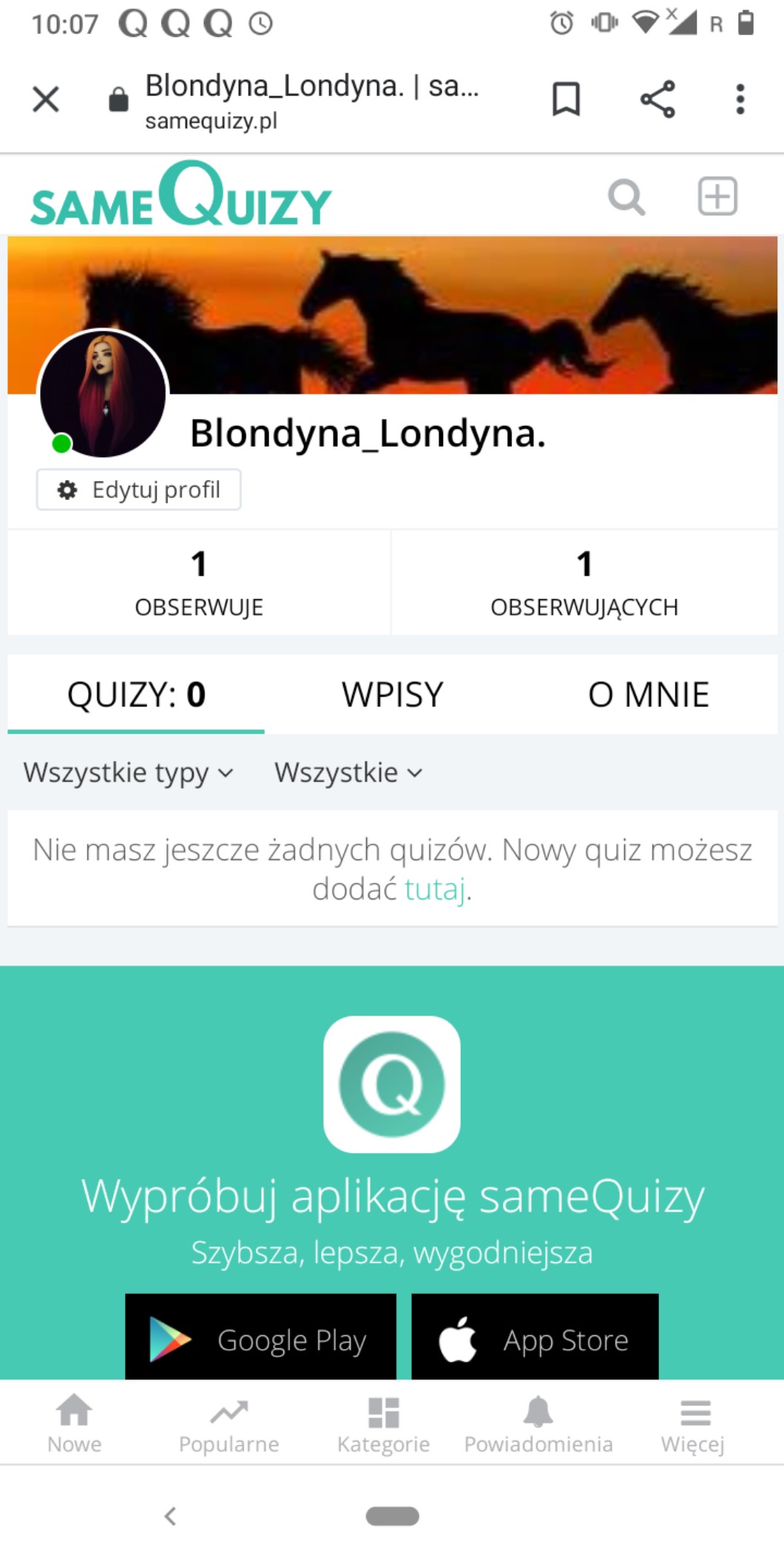Switch to the WPISY tab
Viewport: 784px width, 1568px height.
(x=392, y=695)
